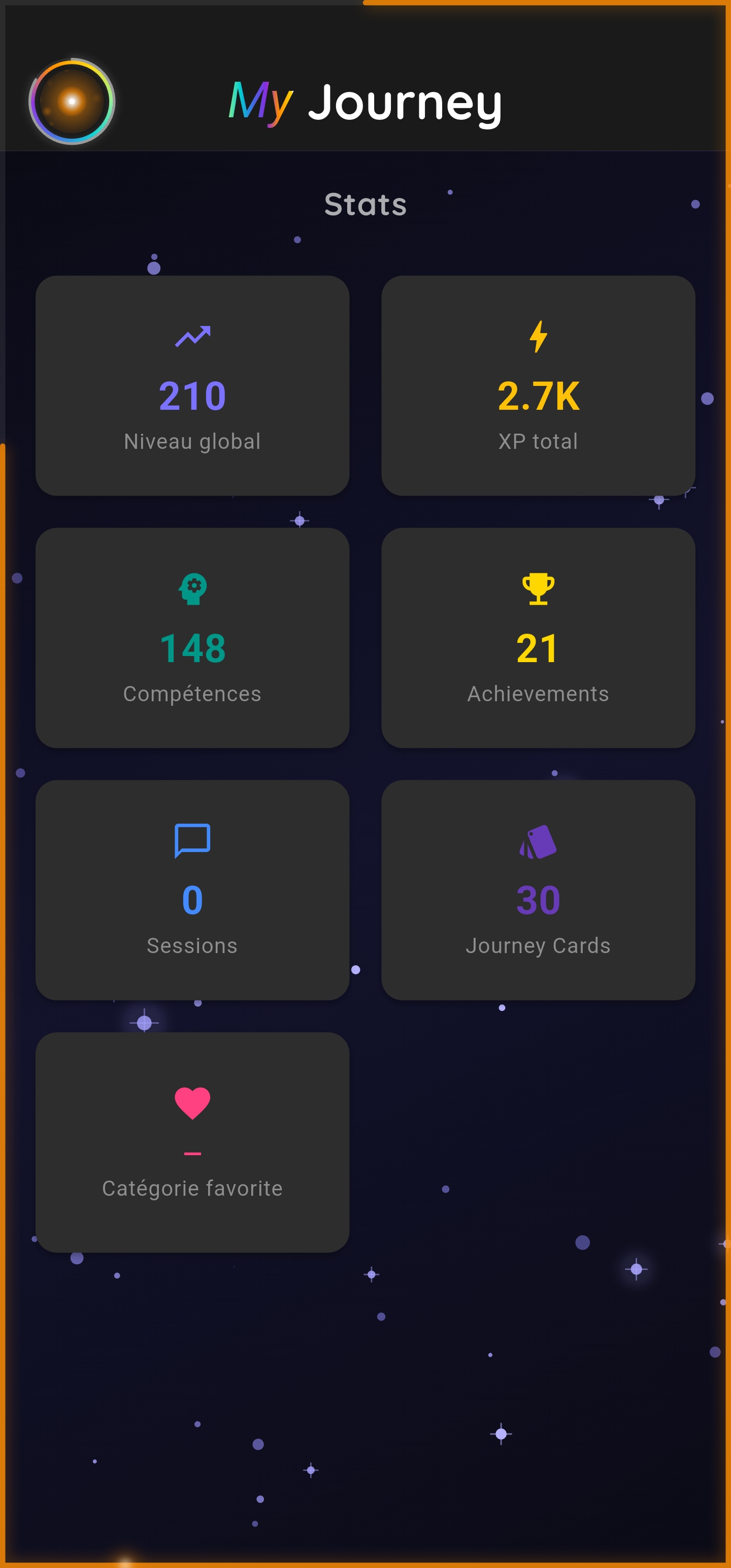Open the Niveau global stat card
The image size is (731, 1568).
(x=192, y=385)
